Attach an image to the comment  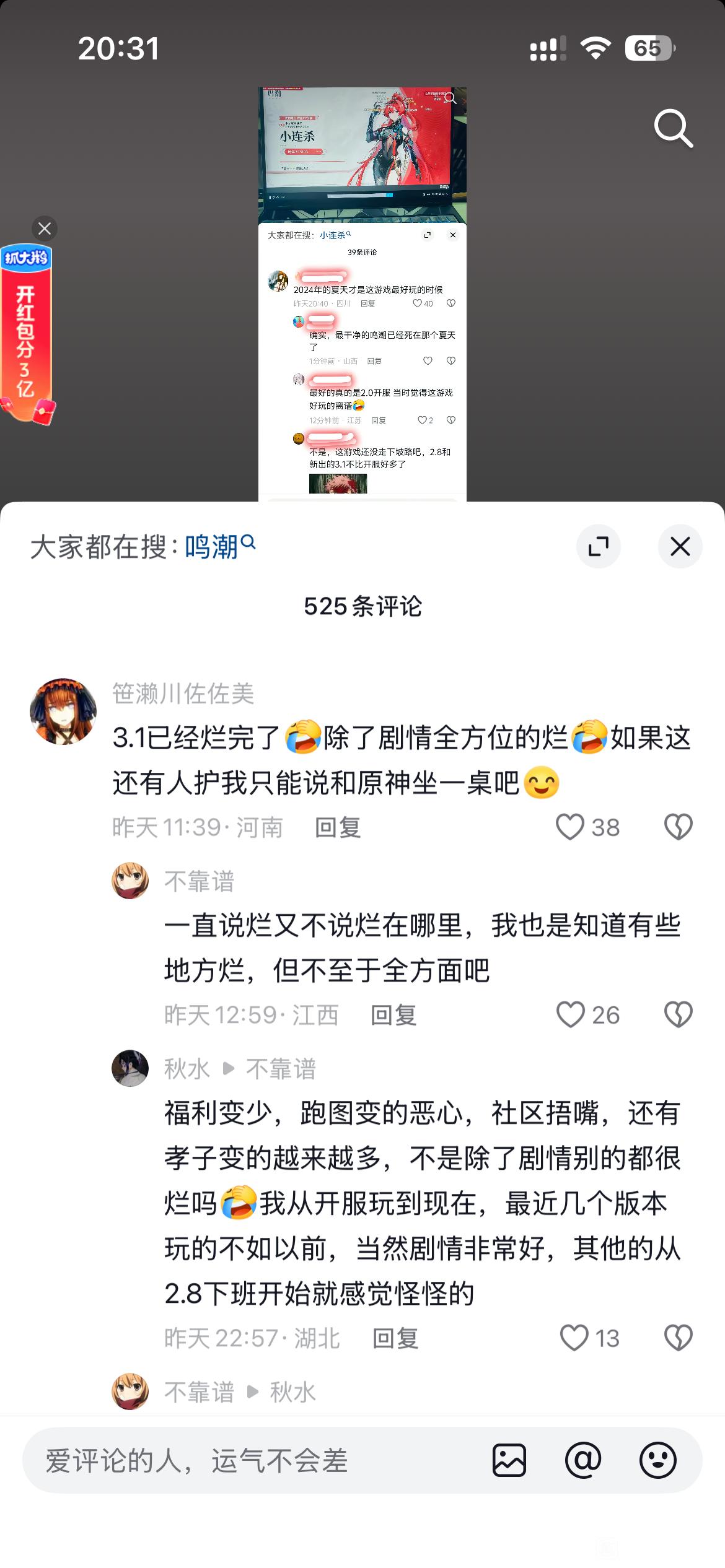pyautogui.click(x=509, y=1460)
